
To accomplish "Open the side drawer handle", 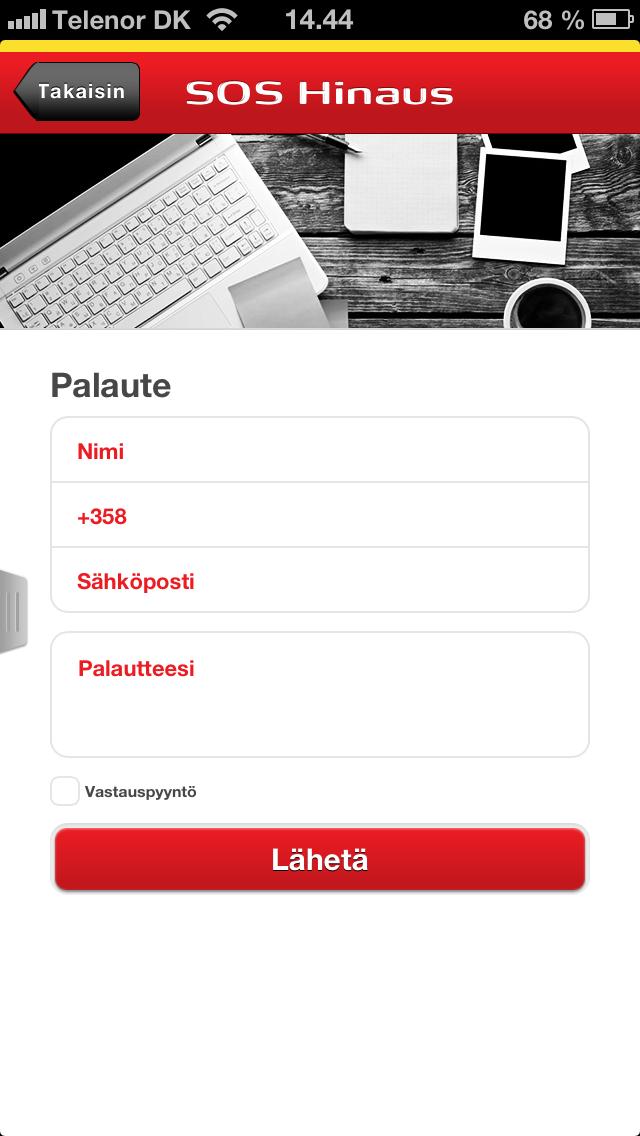I will coord(13,611).
